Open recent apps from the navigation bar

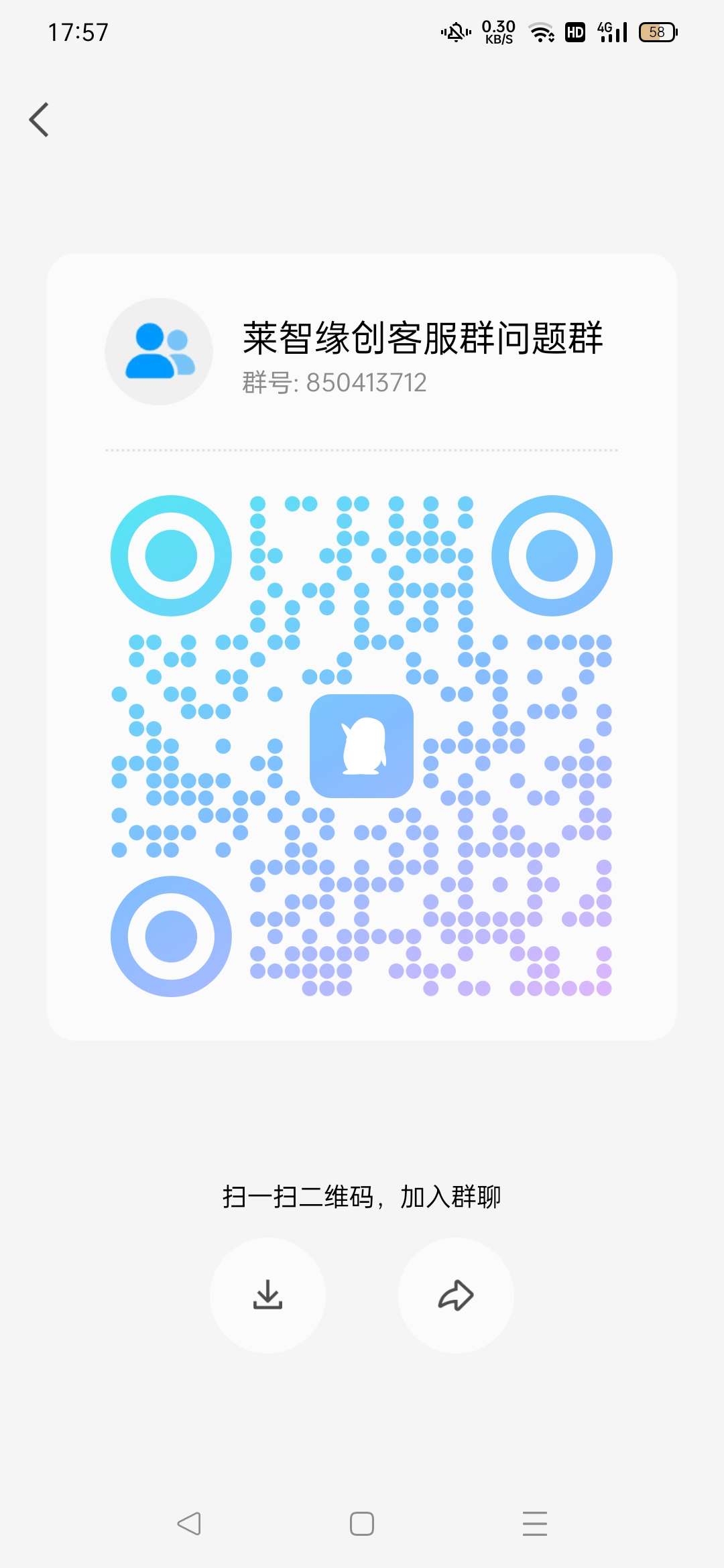pyautogui.click(x=535, y=1523)
